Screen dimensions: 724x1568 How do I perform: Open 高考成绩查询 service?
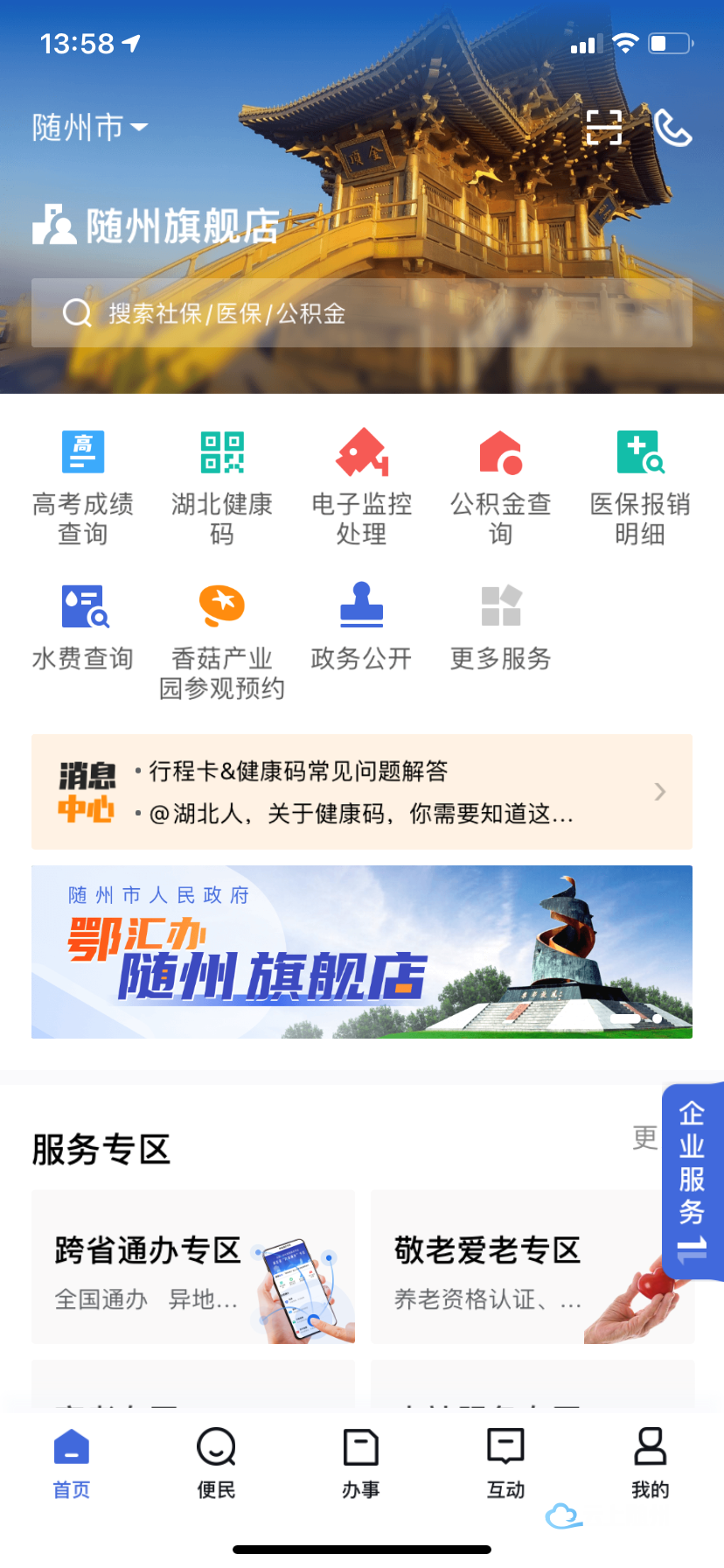[x=83, y=486]
